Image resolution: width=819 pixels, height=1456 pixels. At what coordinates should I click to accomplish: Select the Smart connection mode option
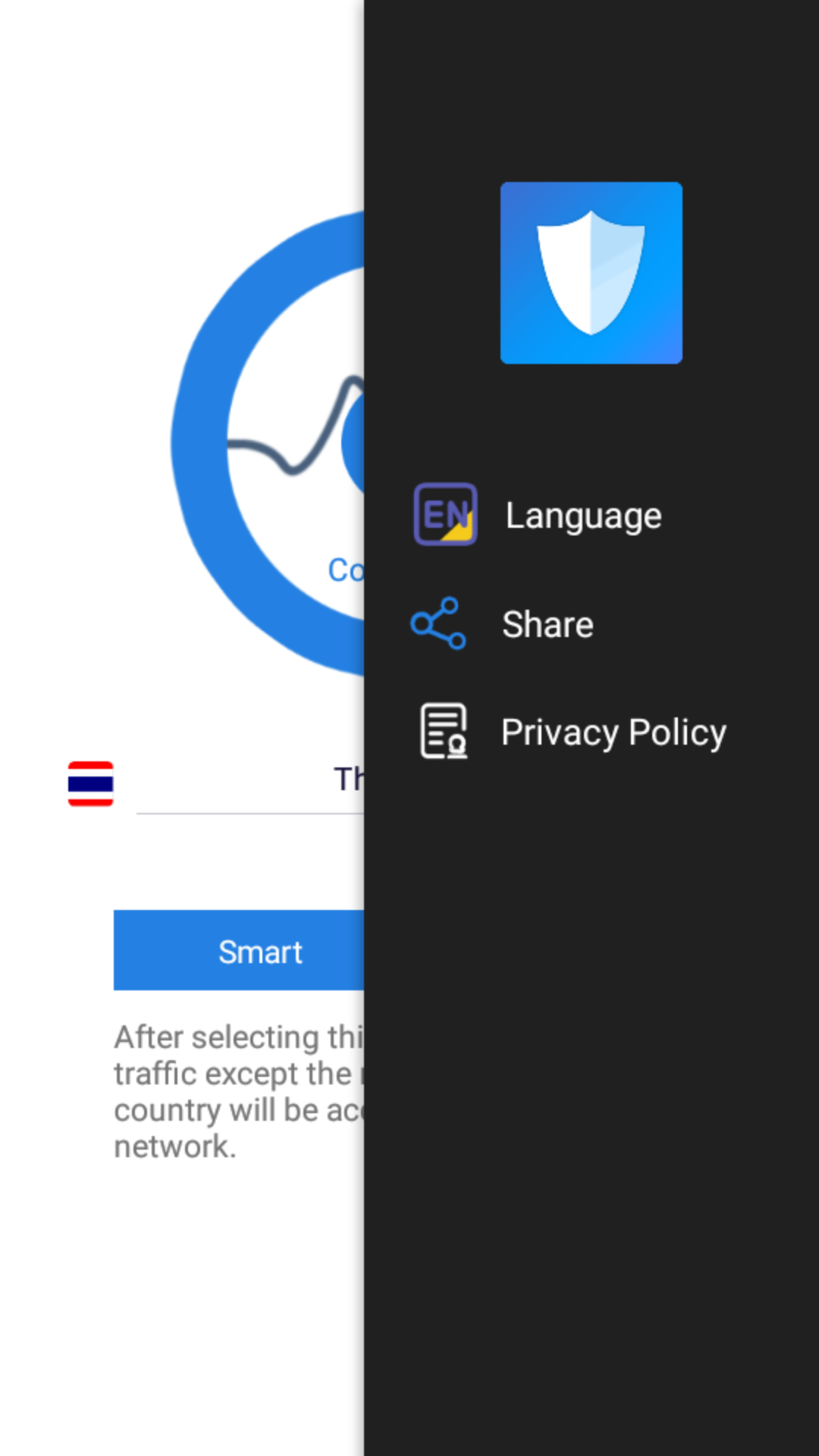261,950
